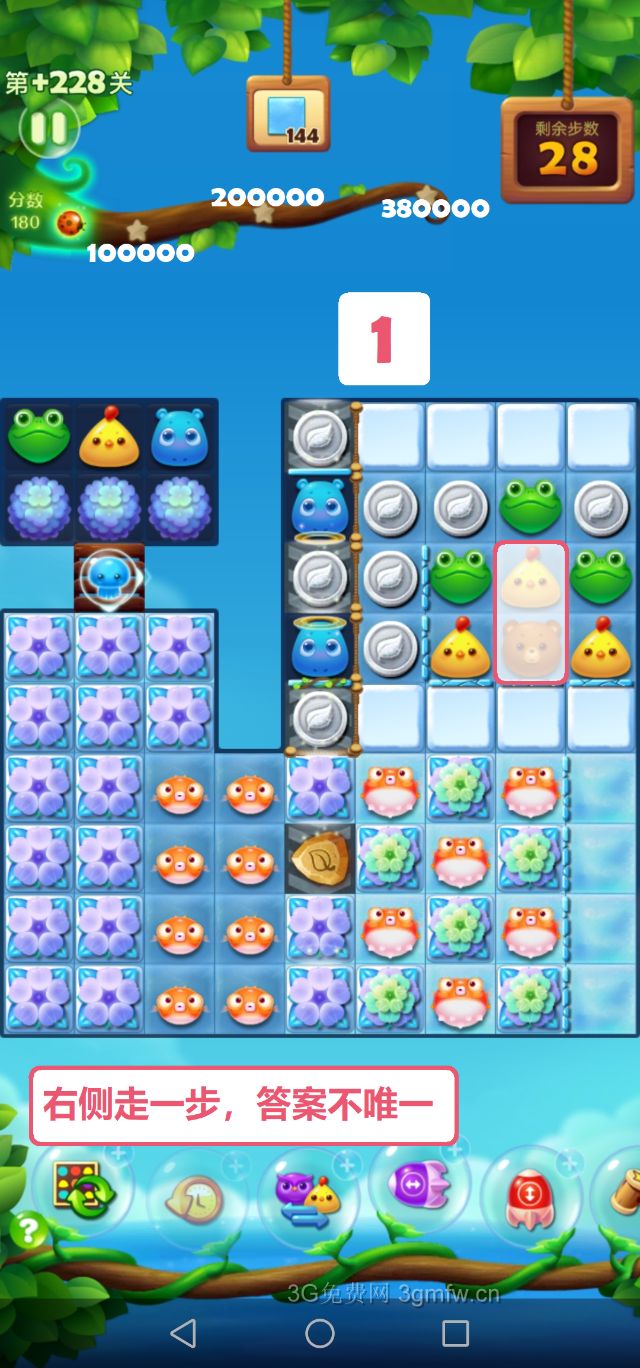Go back with the system back button
The width and height of the screenshot is (640, 1368).
point(183,1332)
